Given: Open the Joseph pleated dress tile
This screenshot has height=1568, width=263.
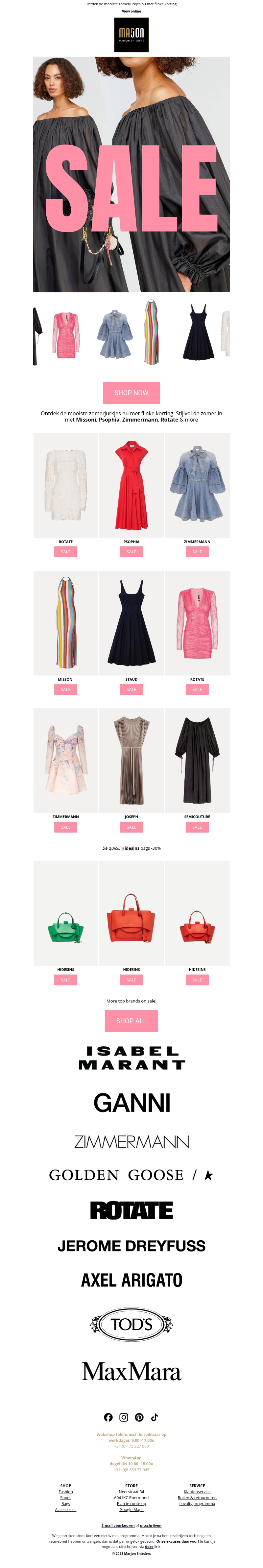Looking at the screenshot, I should [131, 760].
